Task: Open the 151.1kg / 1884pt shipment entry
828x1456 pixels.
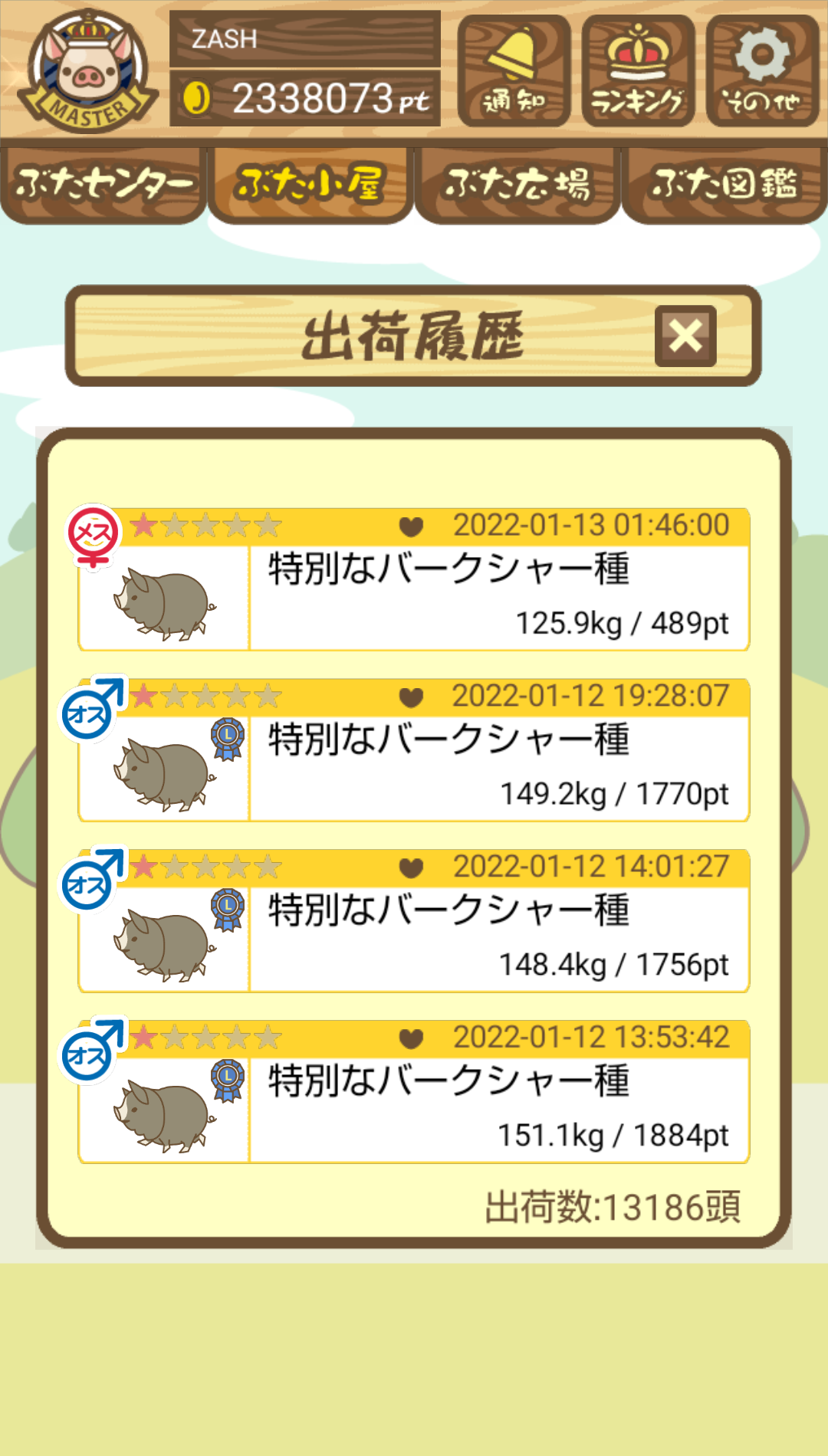Action: coord(414,1092)
